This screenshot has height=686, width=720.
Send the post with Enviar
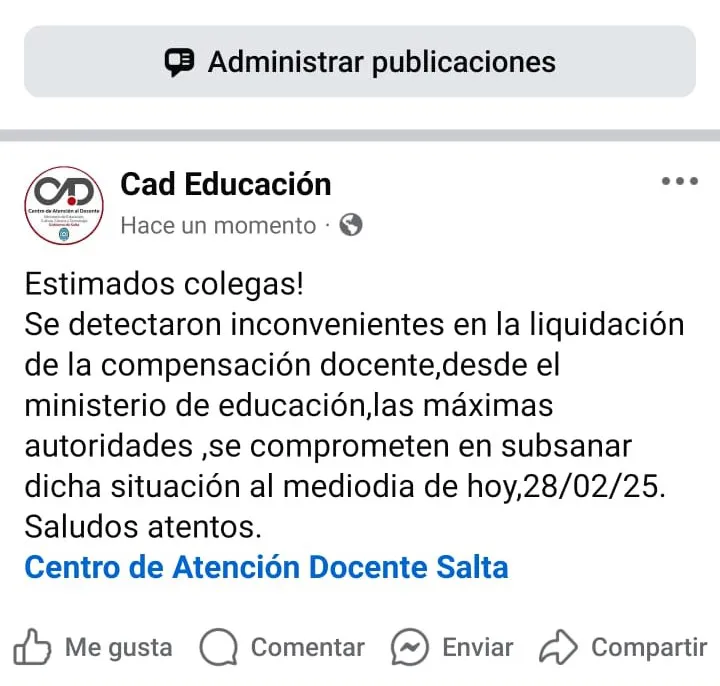(x=452, y=647)
